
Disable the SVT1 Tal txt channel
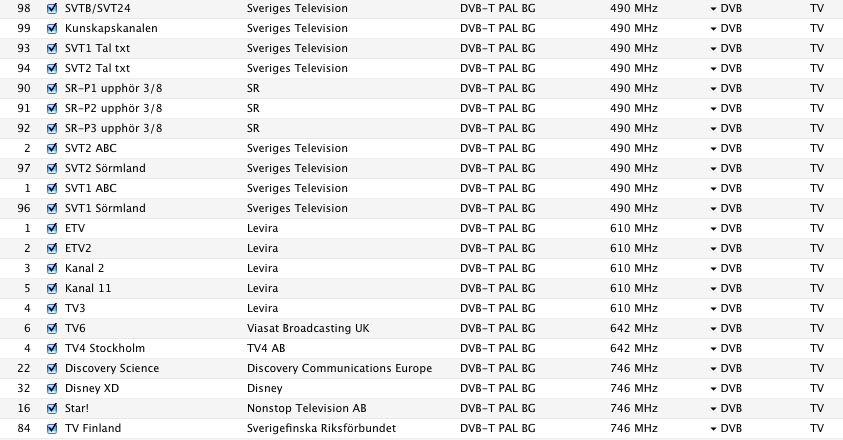(53, 48)
